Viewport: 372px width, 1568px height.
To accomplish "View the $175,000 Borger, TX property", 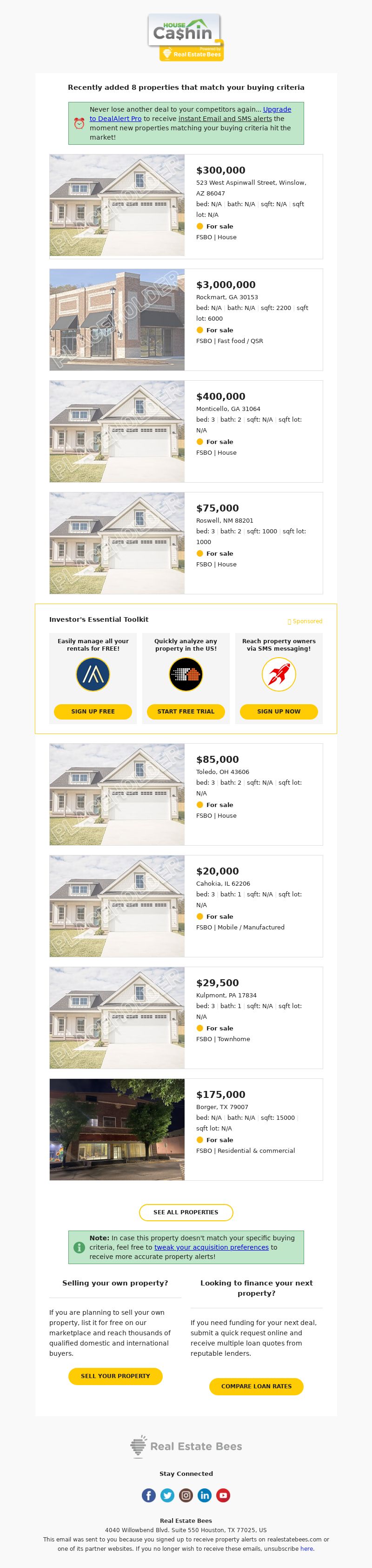I will click(221, 1094).
